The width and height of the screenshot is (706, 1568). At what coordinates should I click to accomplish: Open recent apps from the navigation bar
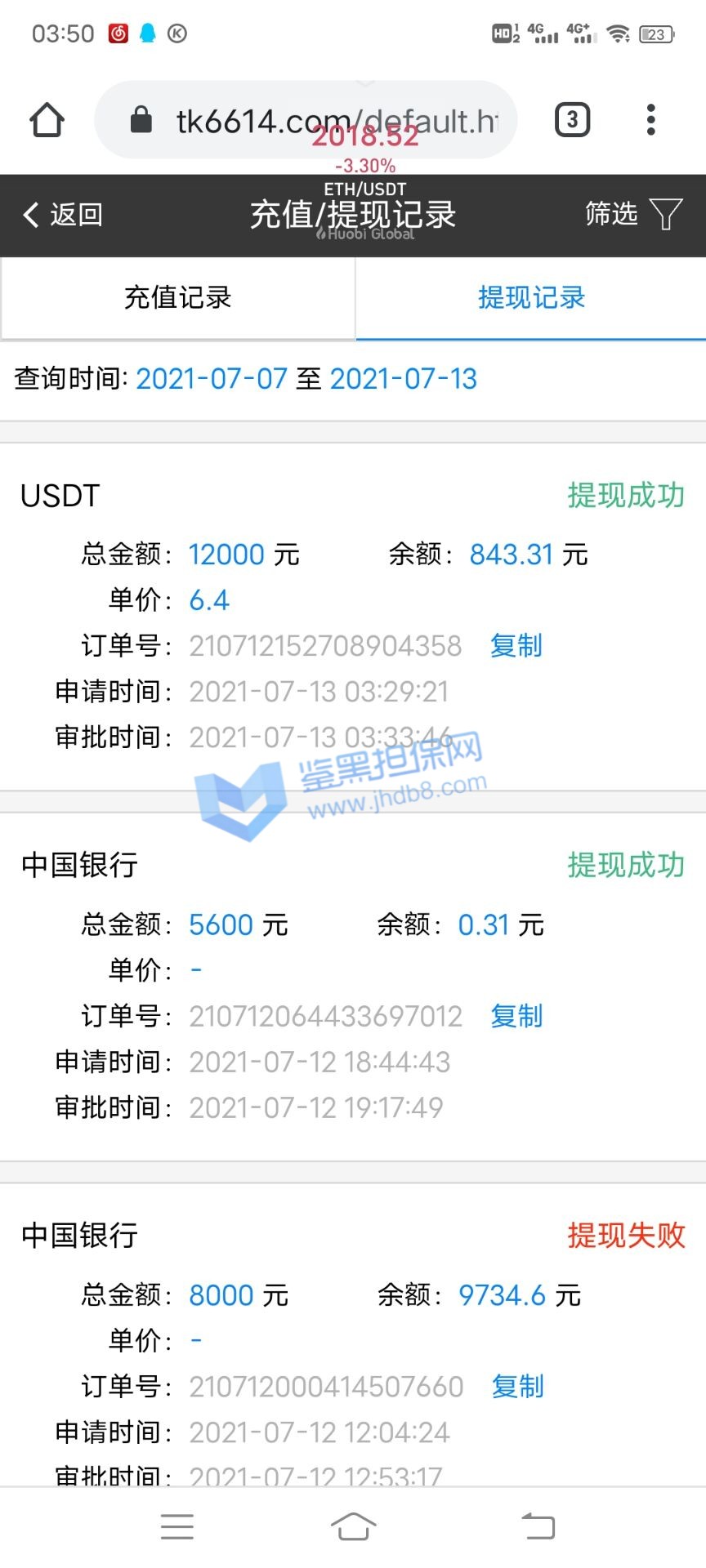point(177,1526)
